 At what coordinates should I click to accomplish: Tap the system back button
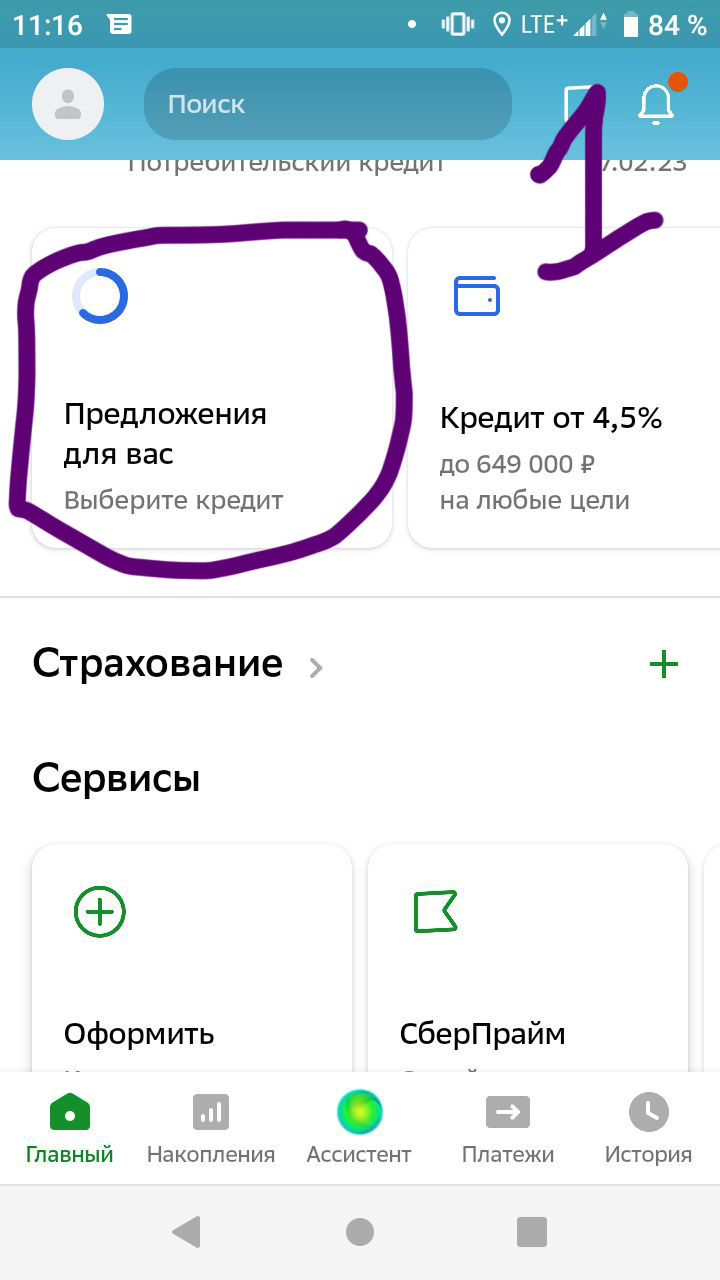coord(187,1232)
